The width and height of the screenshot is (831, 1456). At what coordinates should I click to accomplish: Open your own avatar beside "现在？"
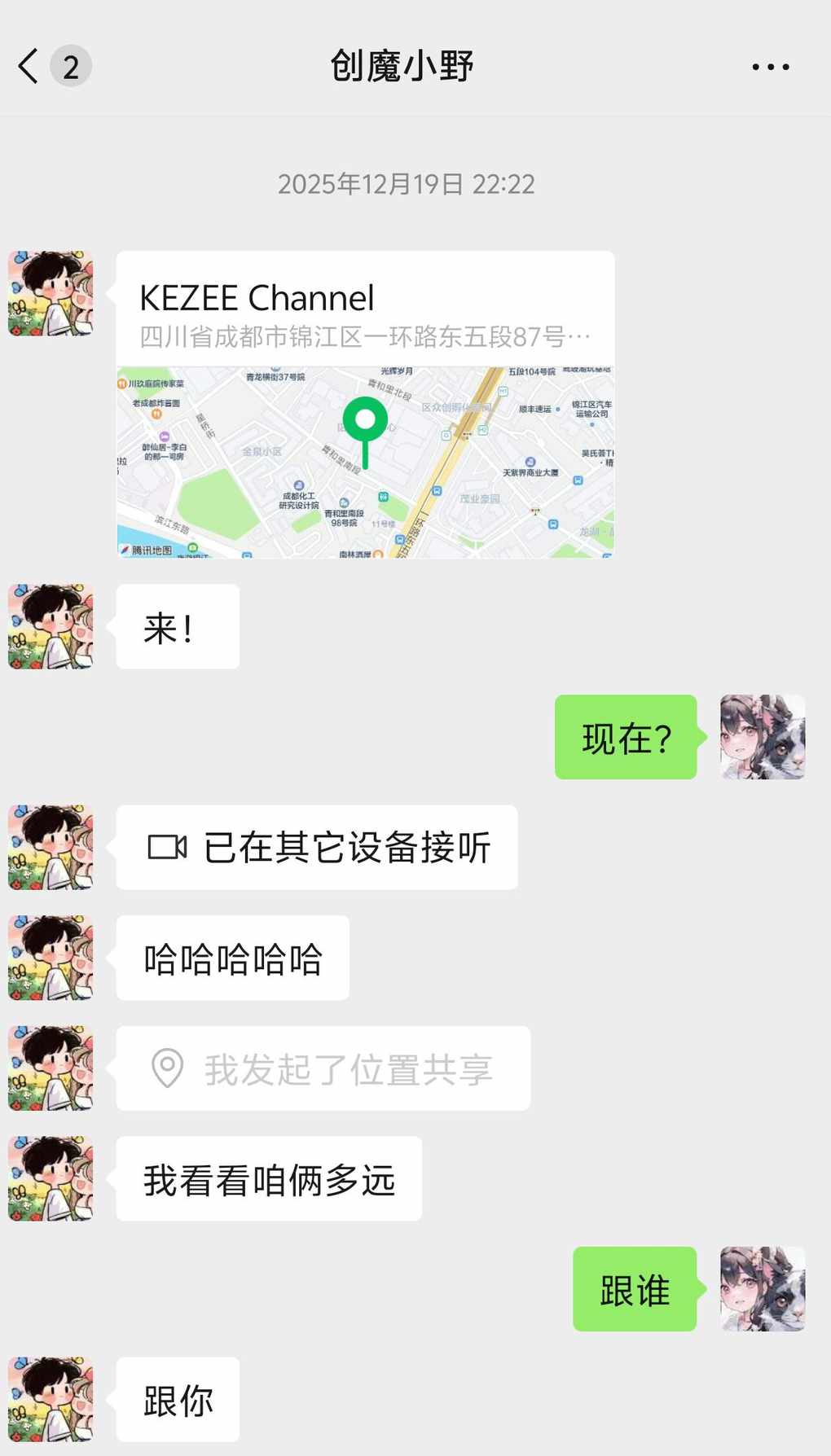point(763,737)
